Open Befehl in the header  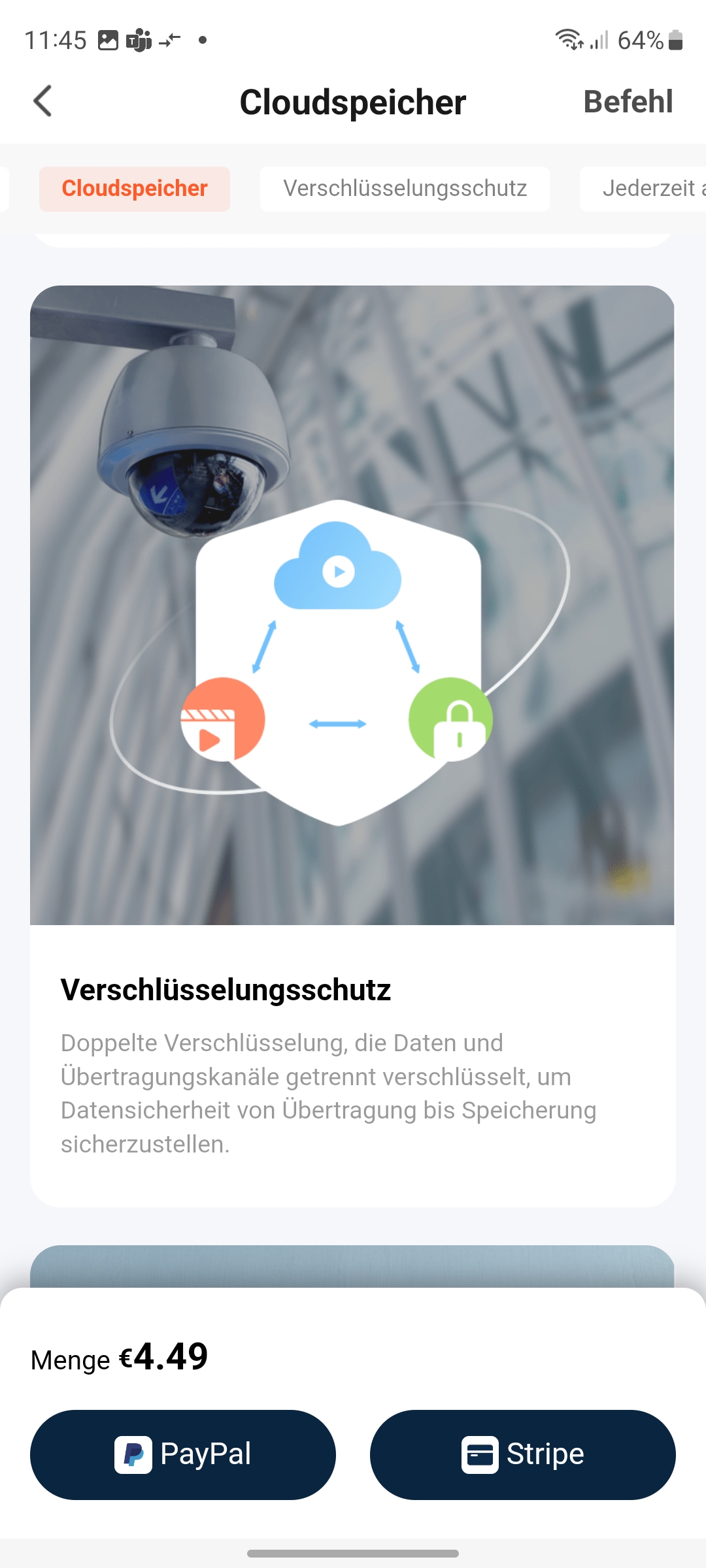(x=628, y=102)
